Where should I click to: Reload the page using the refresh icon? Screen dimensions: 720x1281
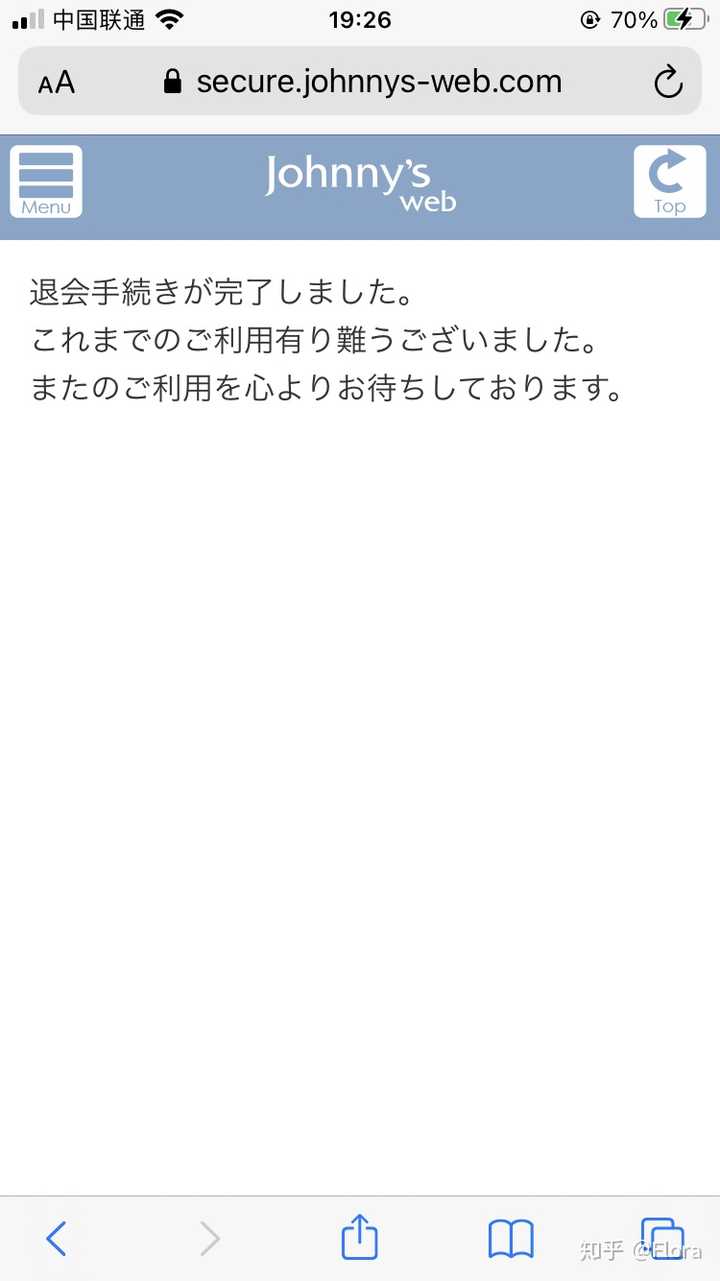click(667, 83)
